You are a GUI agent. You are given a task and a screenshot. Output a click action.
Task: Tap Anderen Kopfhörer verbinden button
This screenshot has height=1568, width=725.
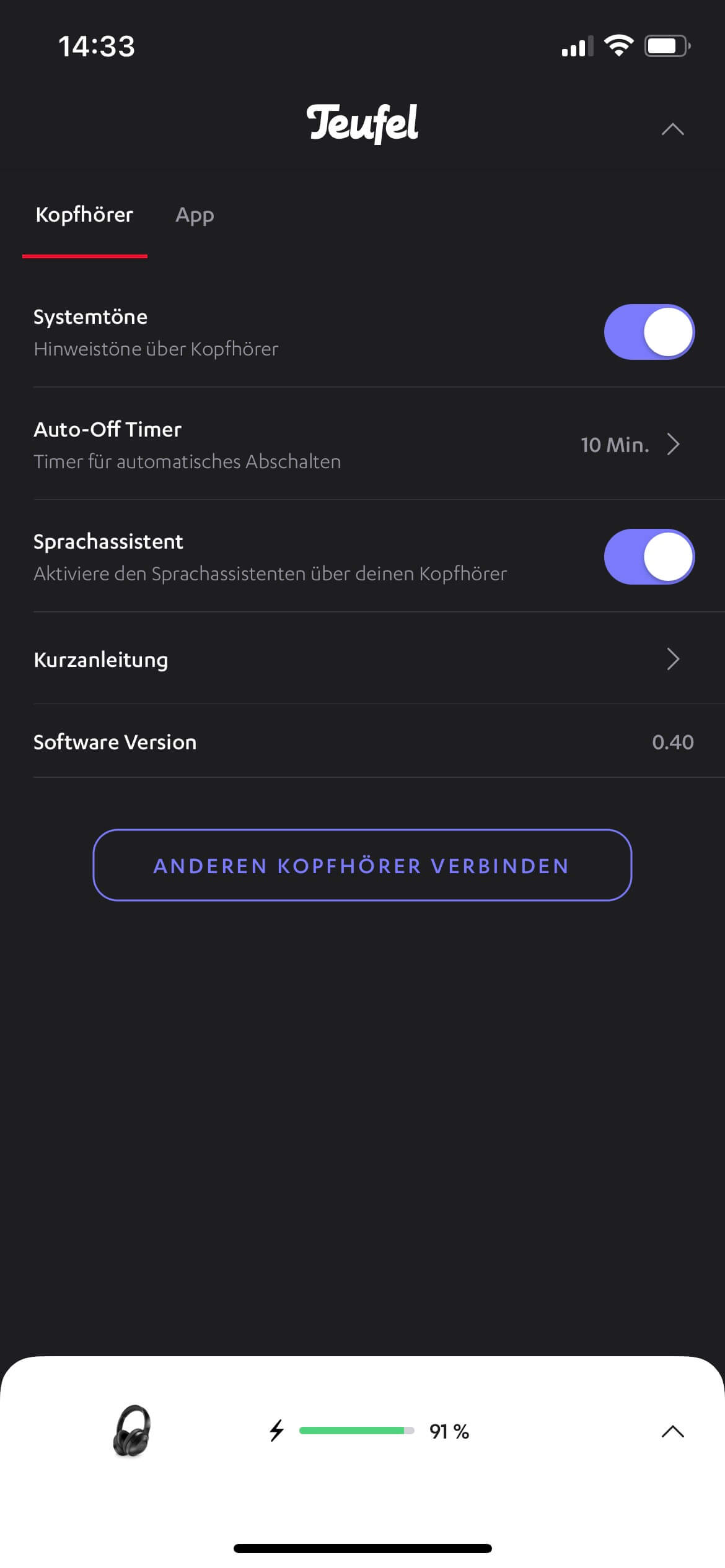[362, 865]
